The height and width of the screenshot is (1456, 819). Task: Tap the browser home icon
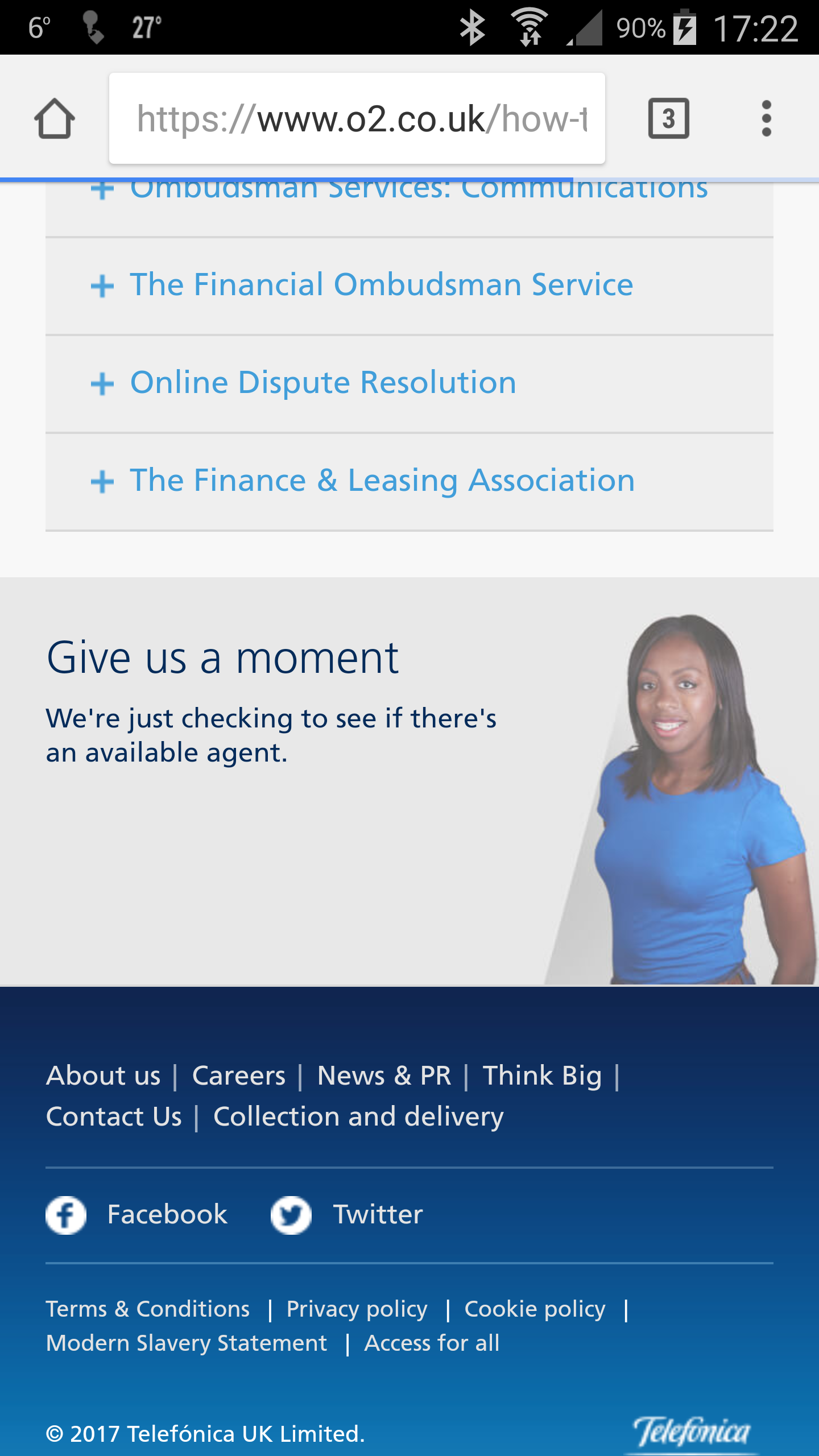[x=55, y=119]
